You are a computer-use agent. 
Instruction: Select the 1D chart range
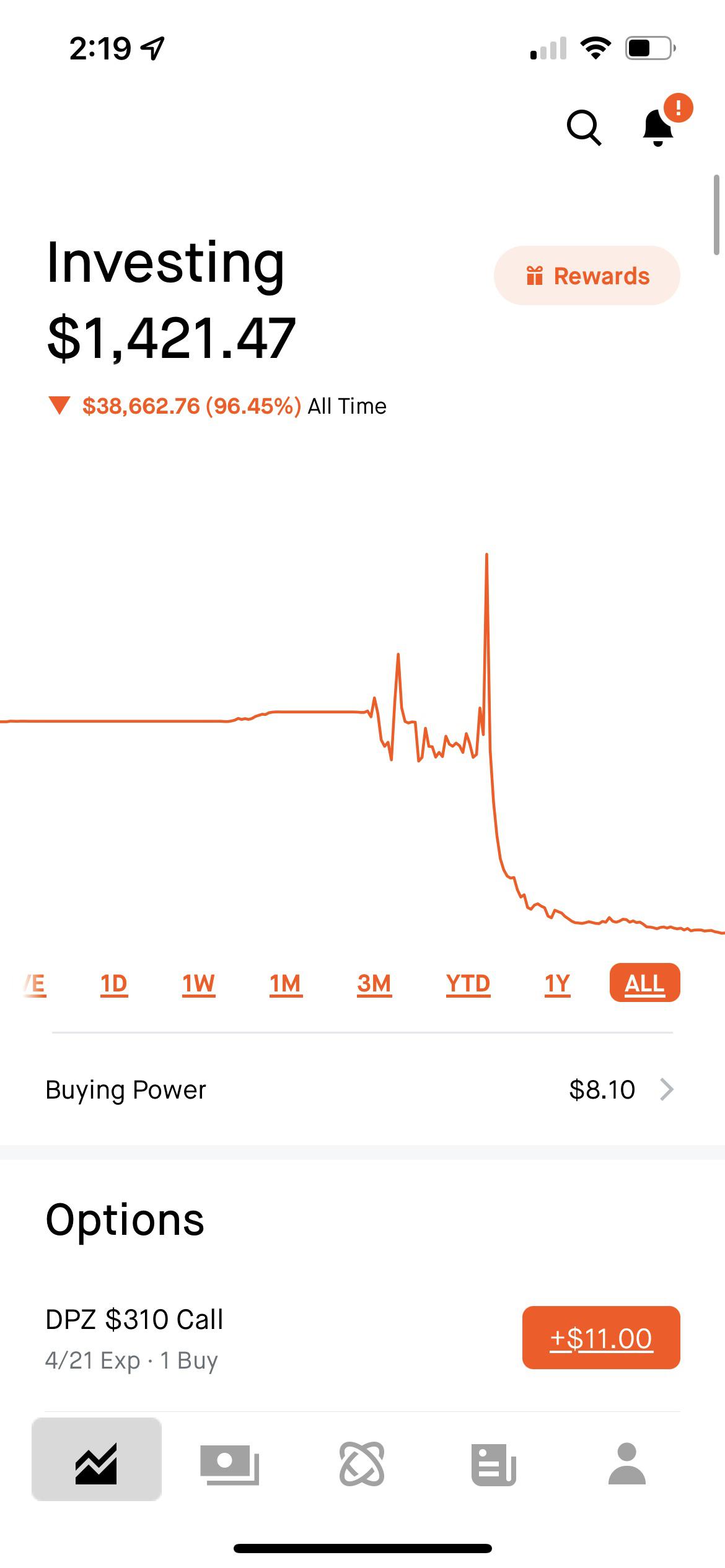pyautogui.click(x=114, y=983)
